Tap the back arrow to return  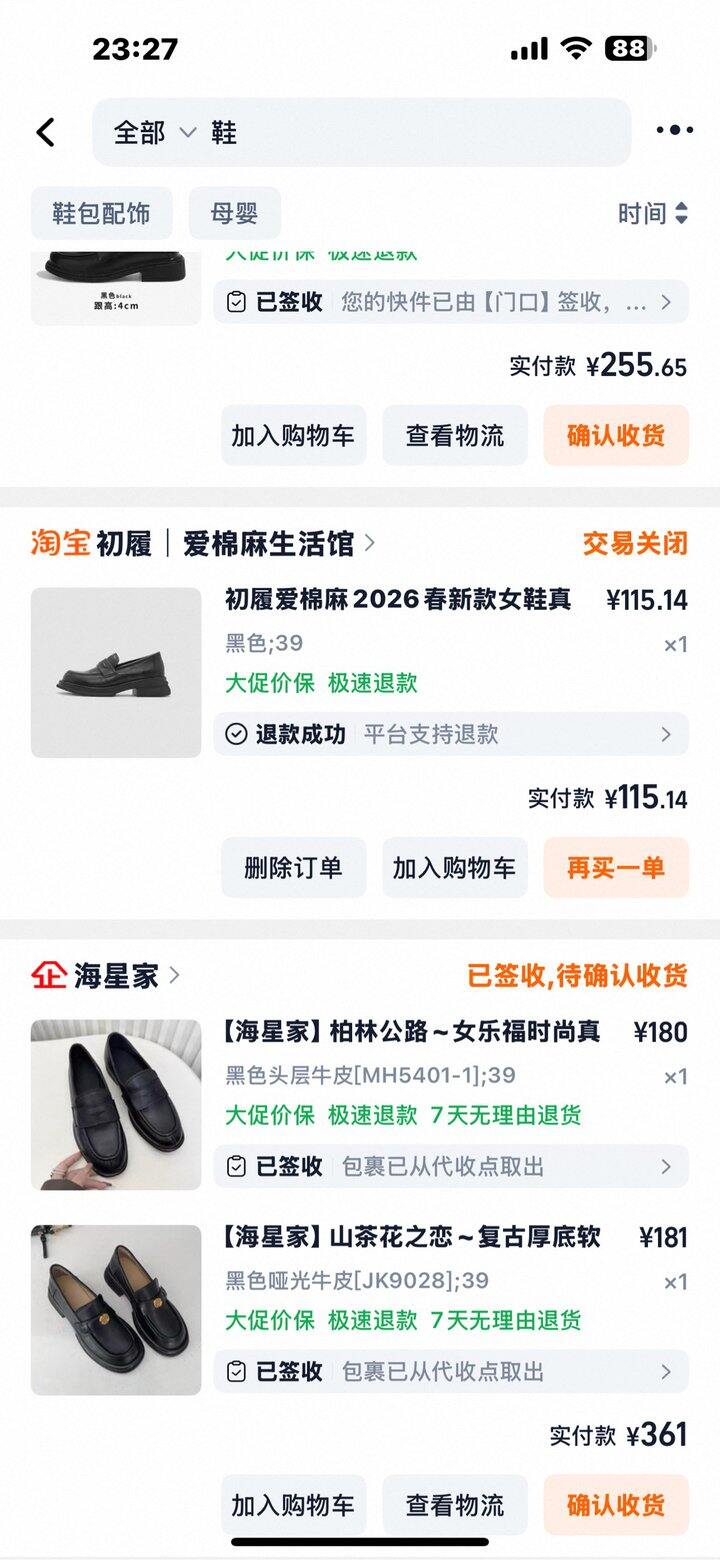[44, 131]
